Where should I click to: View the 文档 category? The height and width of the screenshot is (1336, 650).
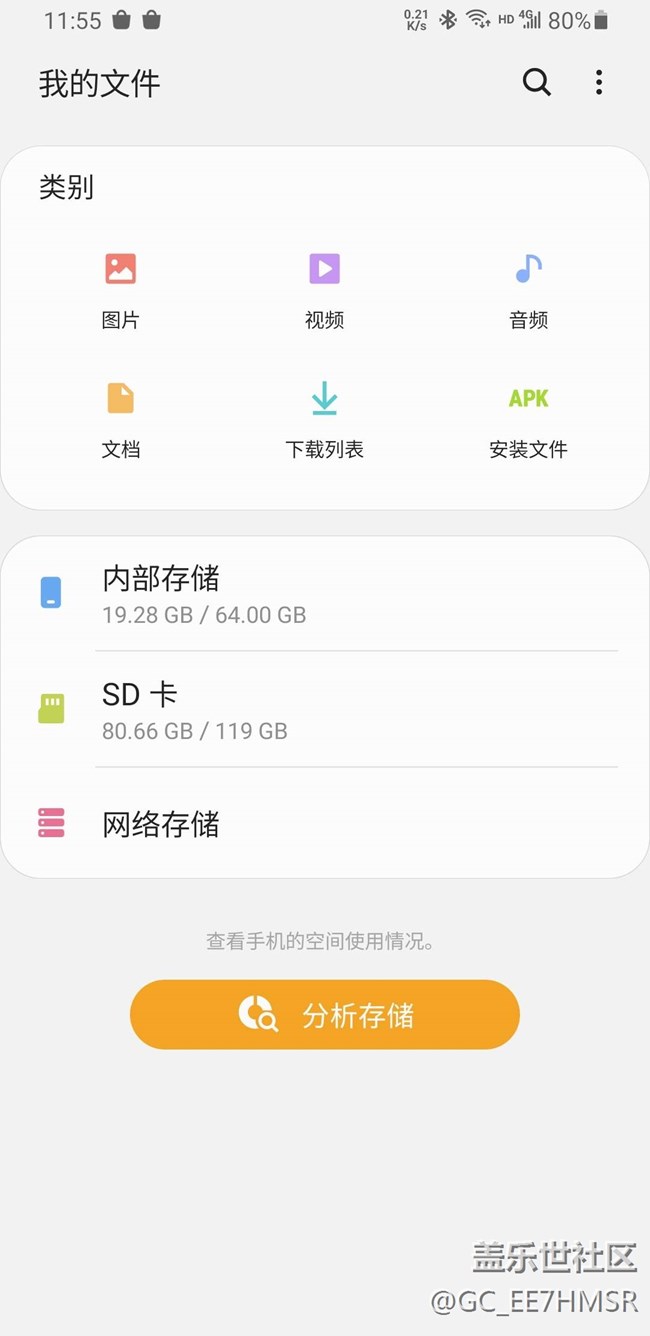pyautogui.click(x=121, y=418)
